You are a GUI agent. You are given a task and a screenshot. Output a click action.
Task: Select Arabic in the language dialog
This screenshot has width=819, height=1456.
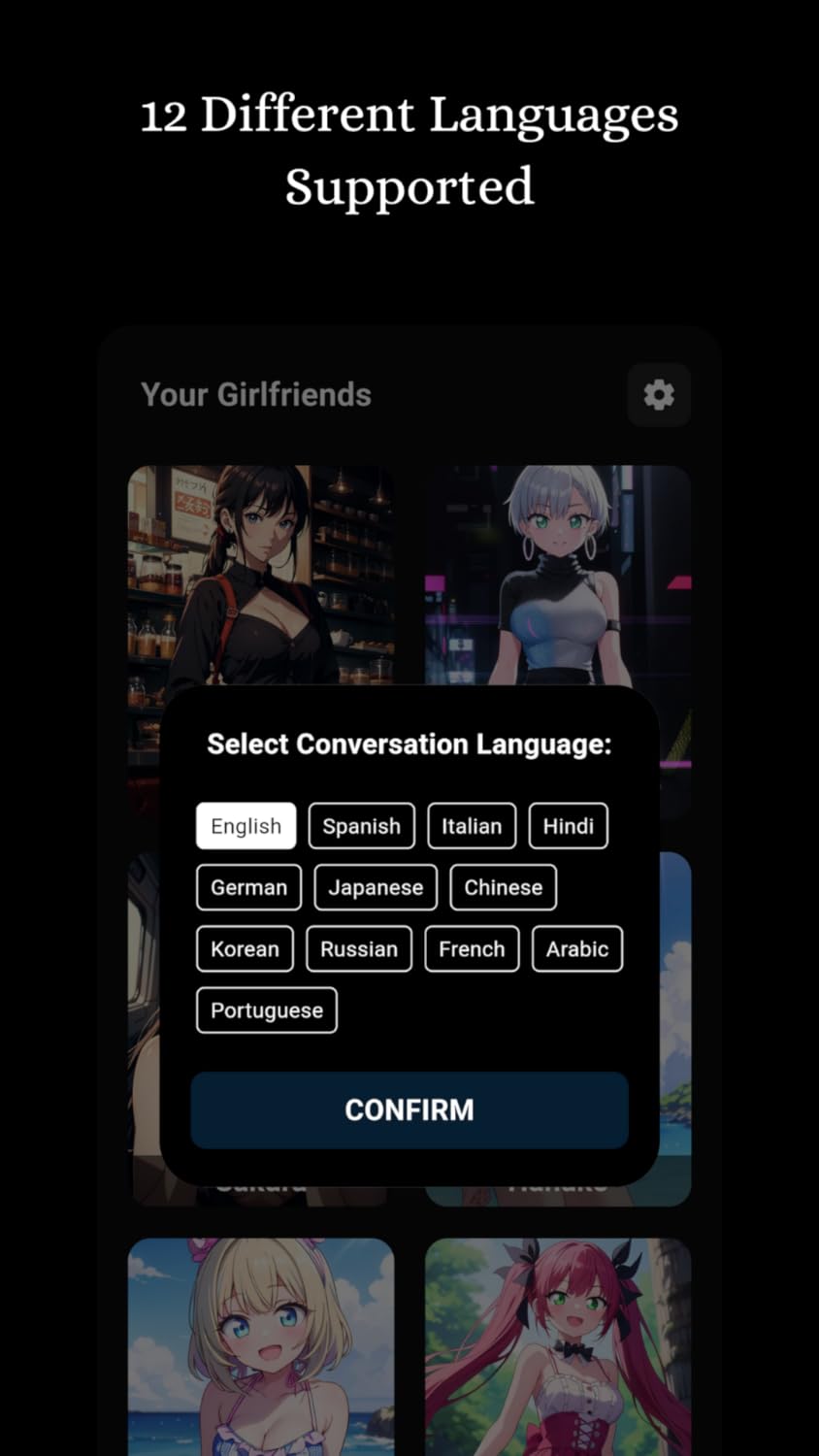pyautogui.click(x=576, y=949)
